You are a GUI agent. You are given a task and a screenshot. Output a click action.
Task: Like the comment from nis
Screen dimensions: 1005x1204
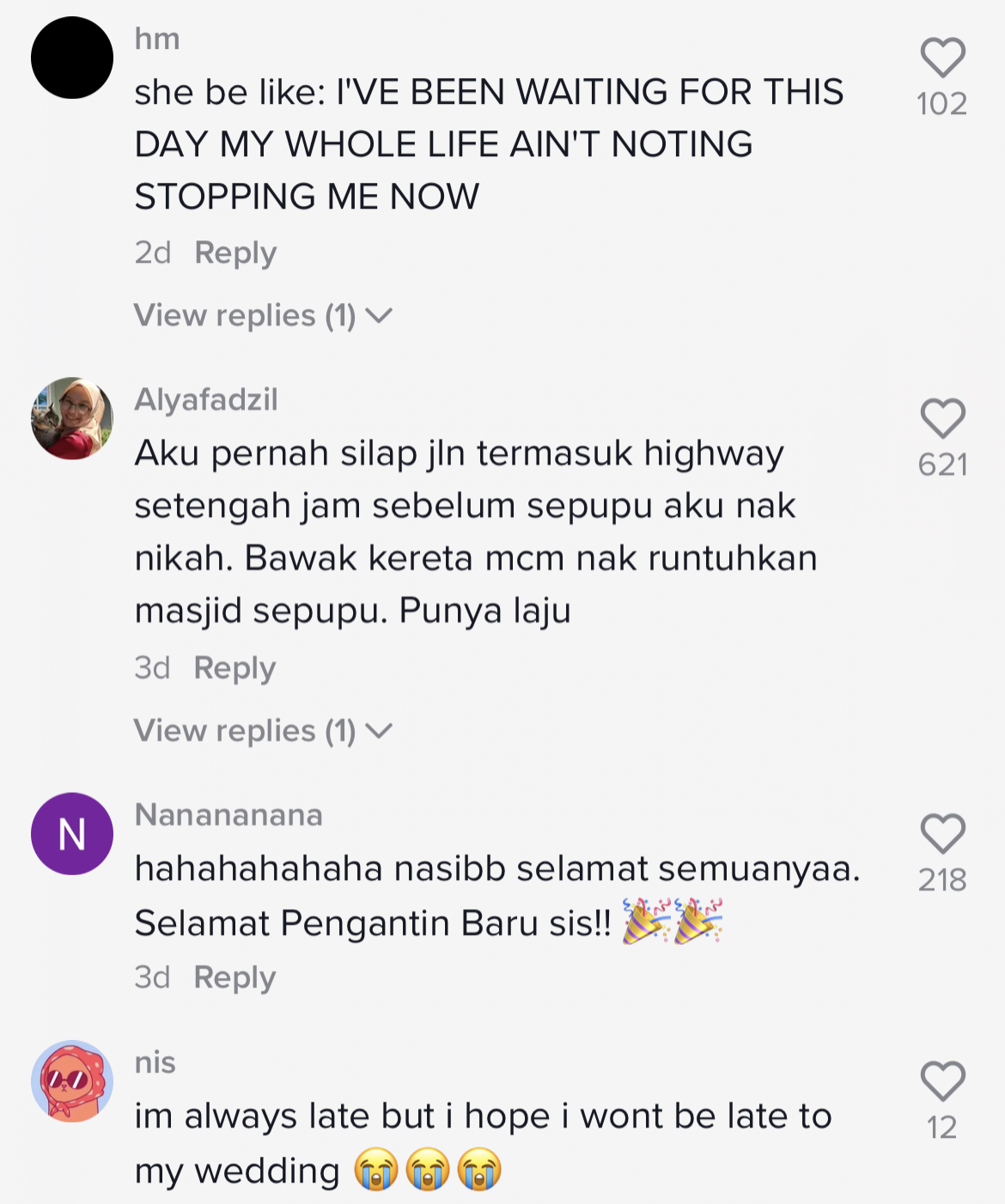click(942, 1081)
